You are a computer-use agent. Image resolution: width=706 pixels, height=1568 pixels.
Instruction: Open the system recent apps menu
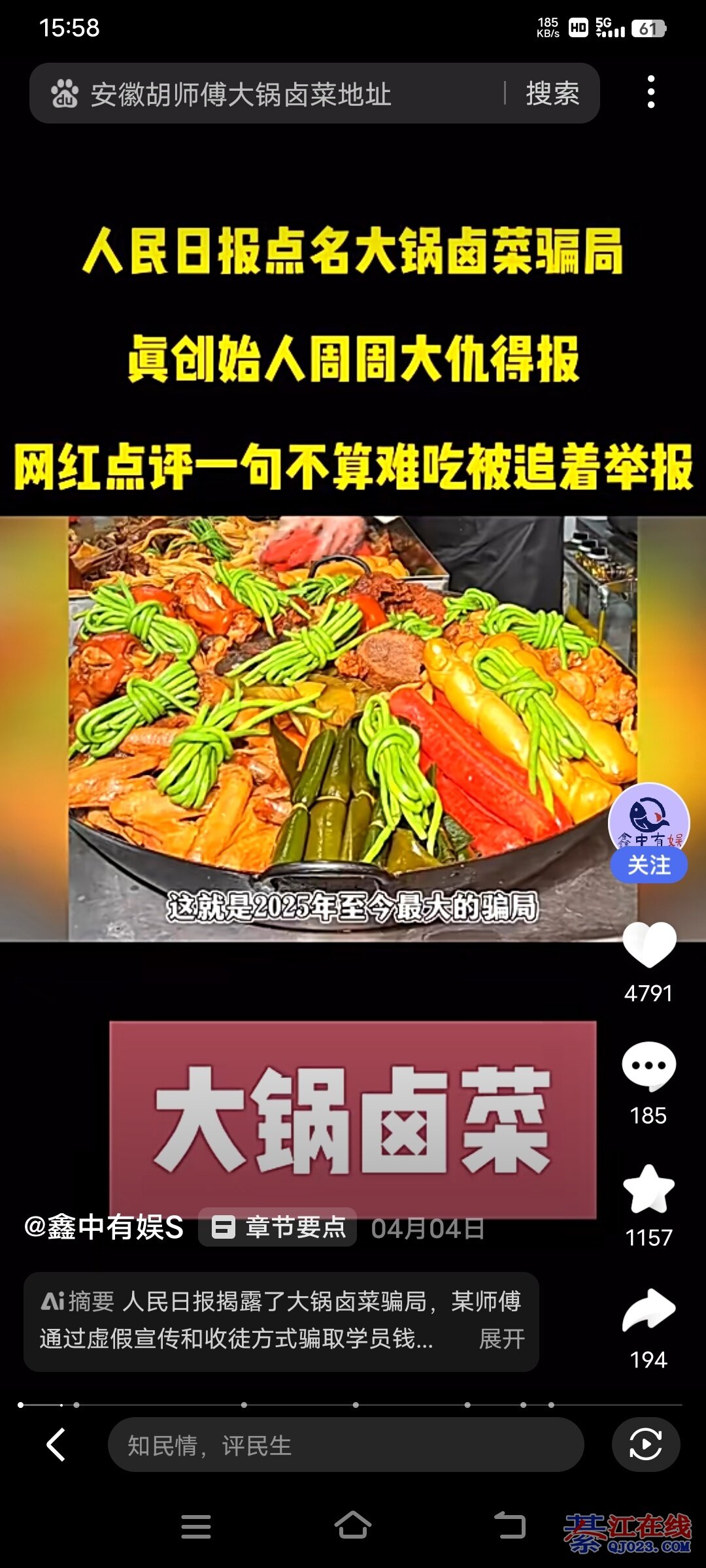[x=195, y=1527]
